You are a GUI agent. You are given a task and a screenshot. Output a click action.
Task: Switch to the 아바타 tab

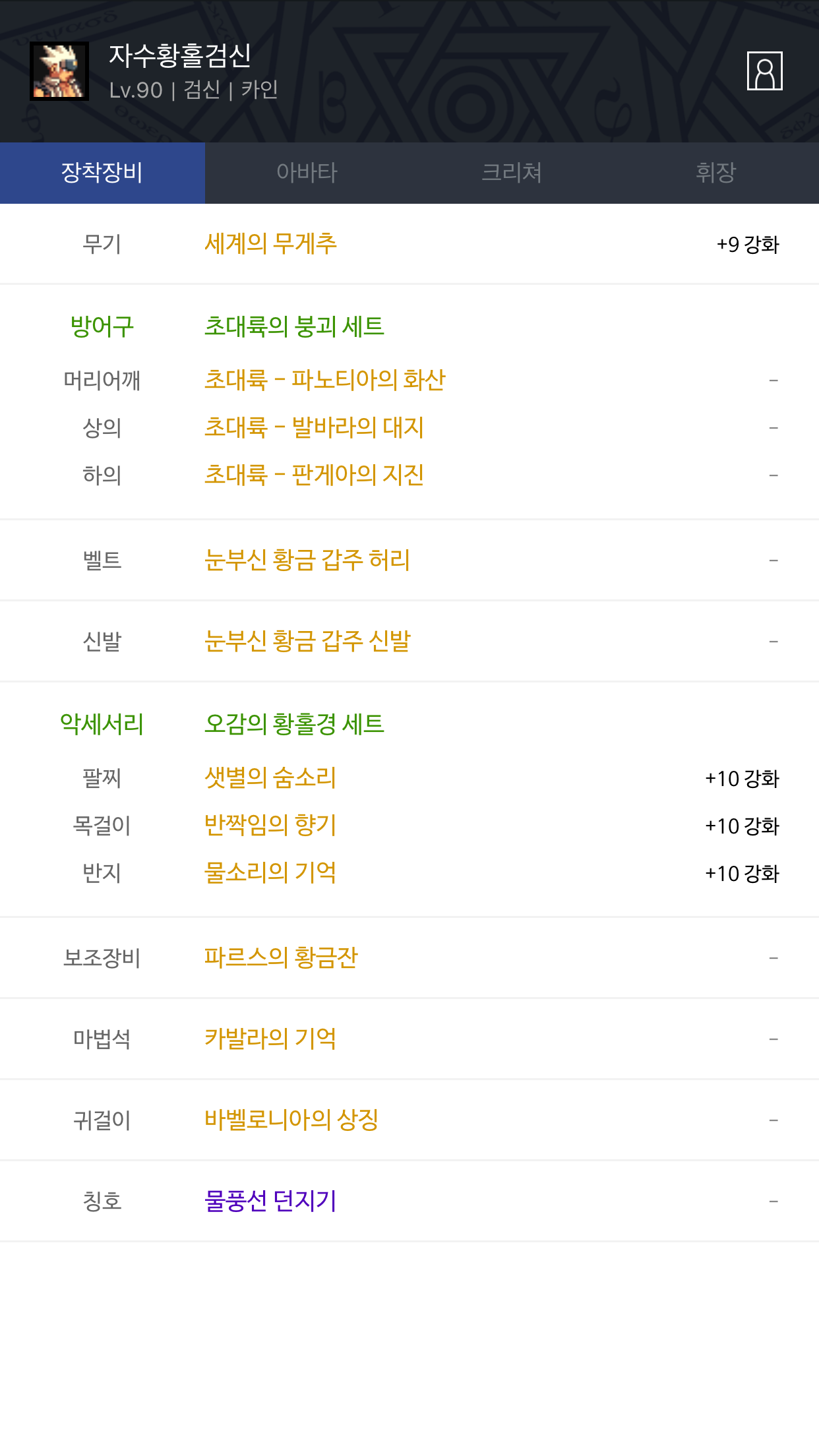pyautogui.click(x=307, y=173)
